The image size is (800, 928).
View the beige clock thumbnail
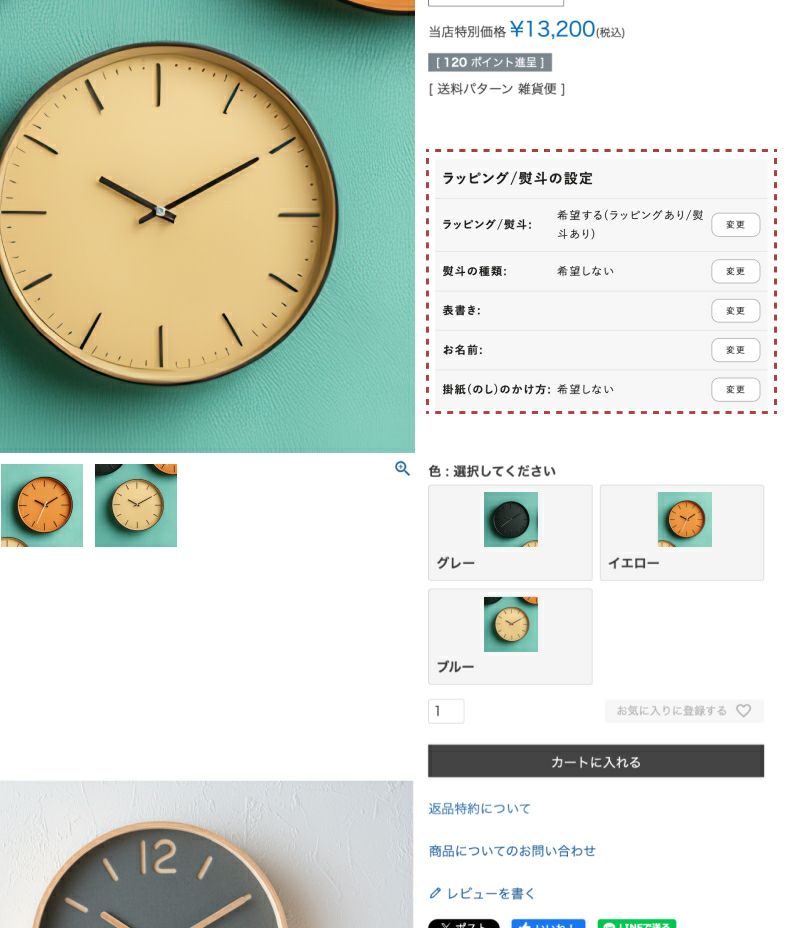[136, 505]
